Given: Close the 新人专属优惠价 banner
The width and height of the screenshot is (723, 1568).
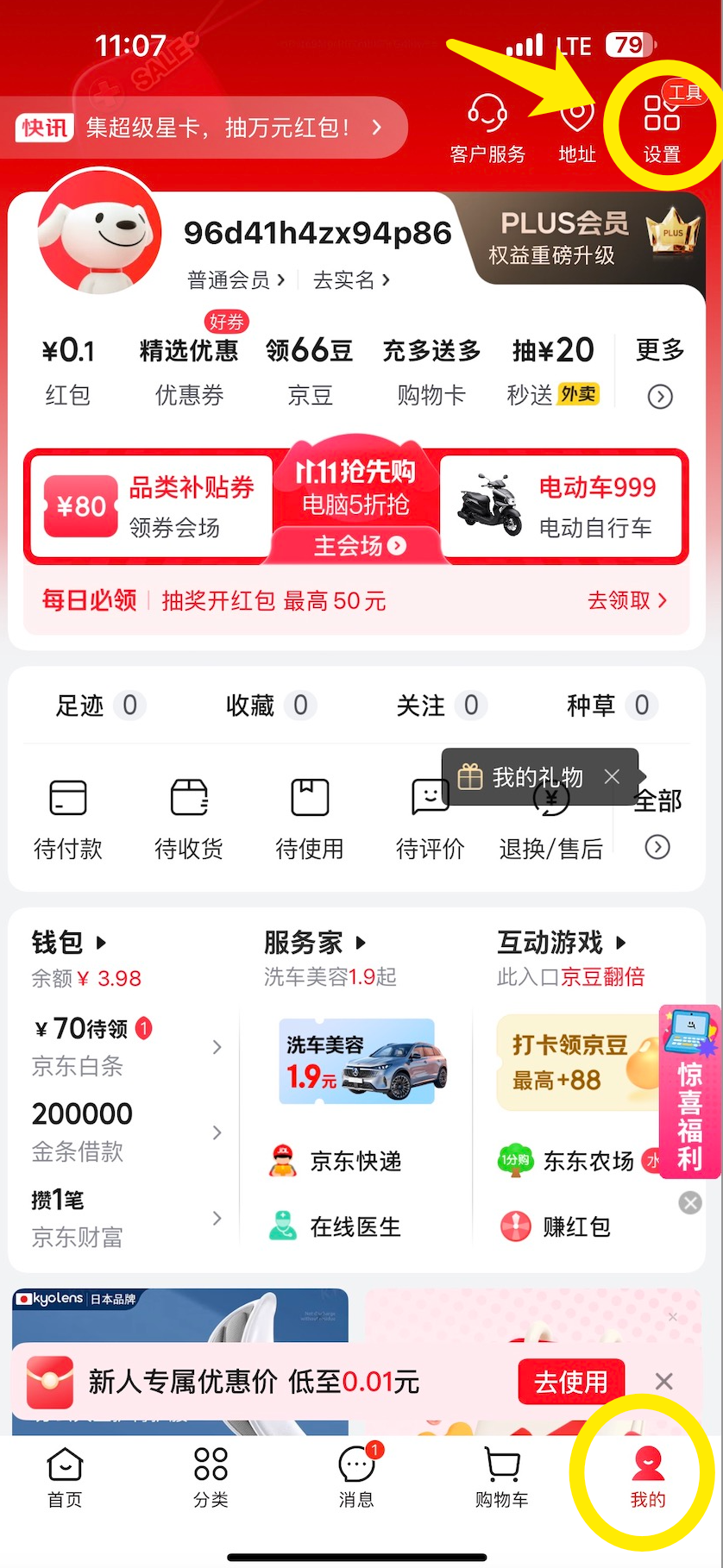Looking at the screenshot, I should [663, 1382].
